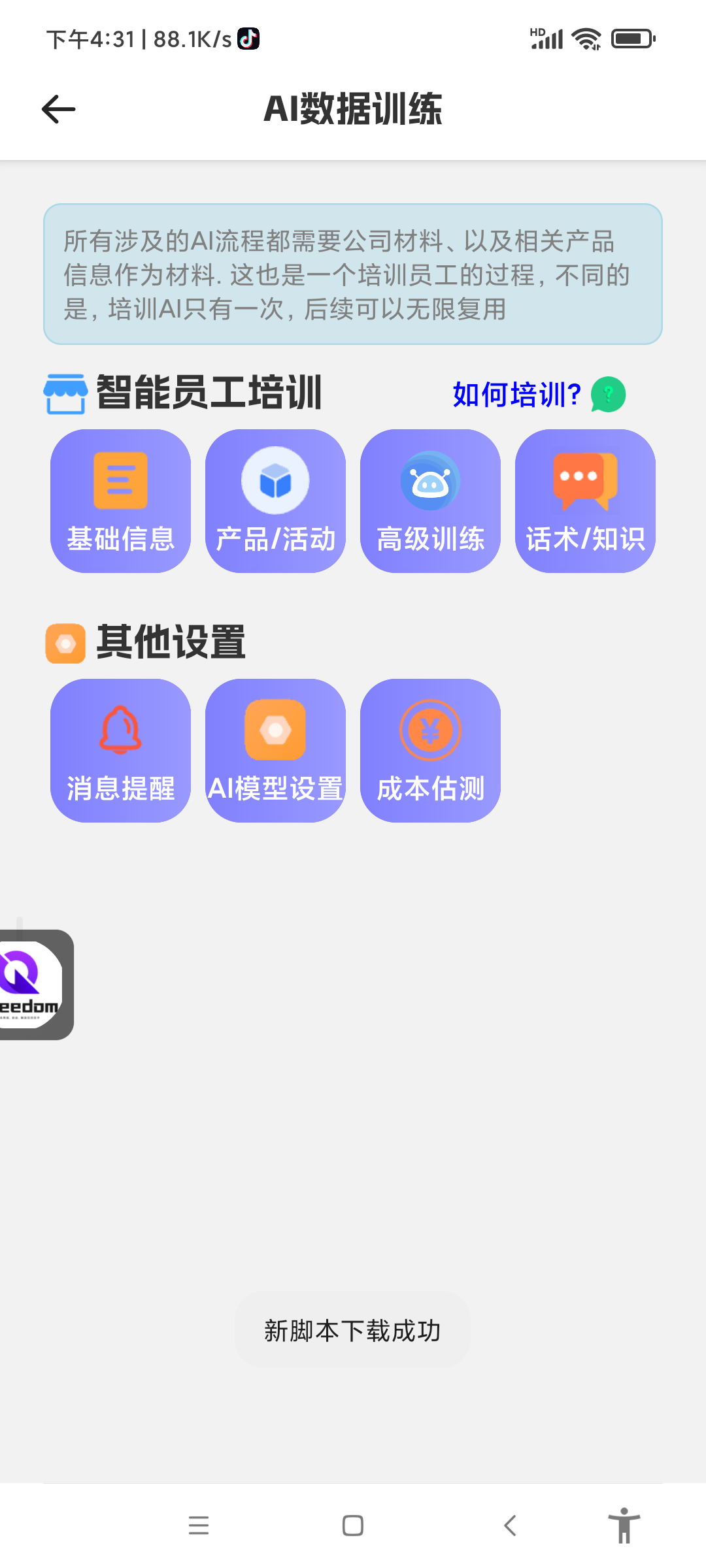Open 消息提醒 settings
This screenshot has width=706, height=1568.
(x=120, y=751)
